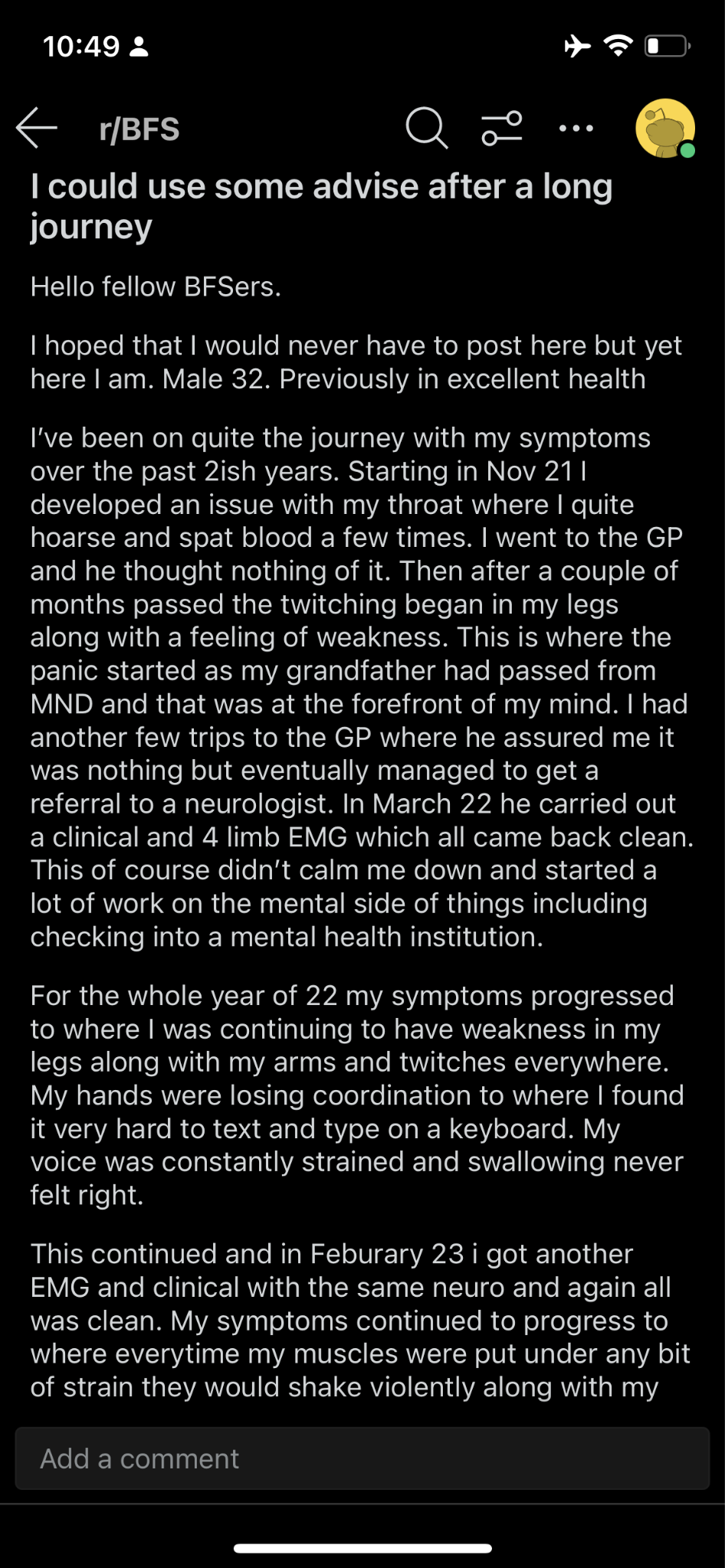Open the profile avatar menu
This screenshot has width=725, height=1568.
(x=665, y=128)
